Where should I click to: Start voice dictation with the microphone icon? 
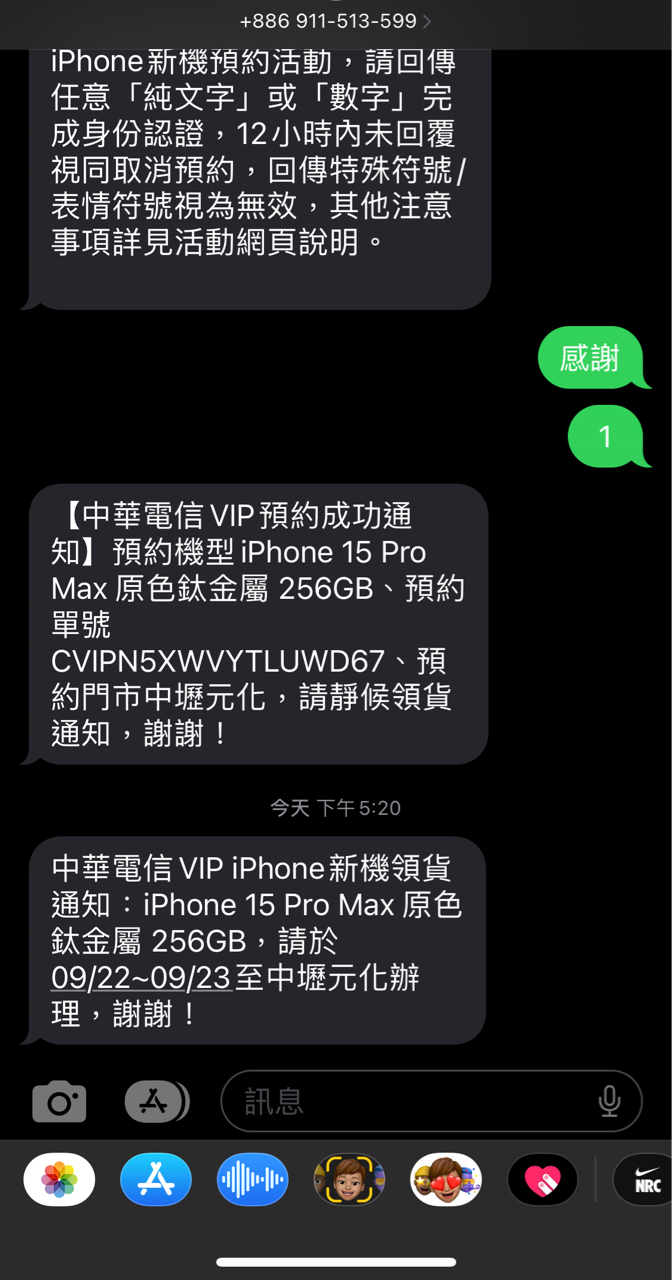point(609,1102)
